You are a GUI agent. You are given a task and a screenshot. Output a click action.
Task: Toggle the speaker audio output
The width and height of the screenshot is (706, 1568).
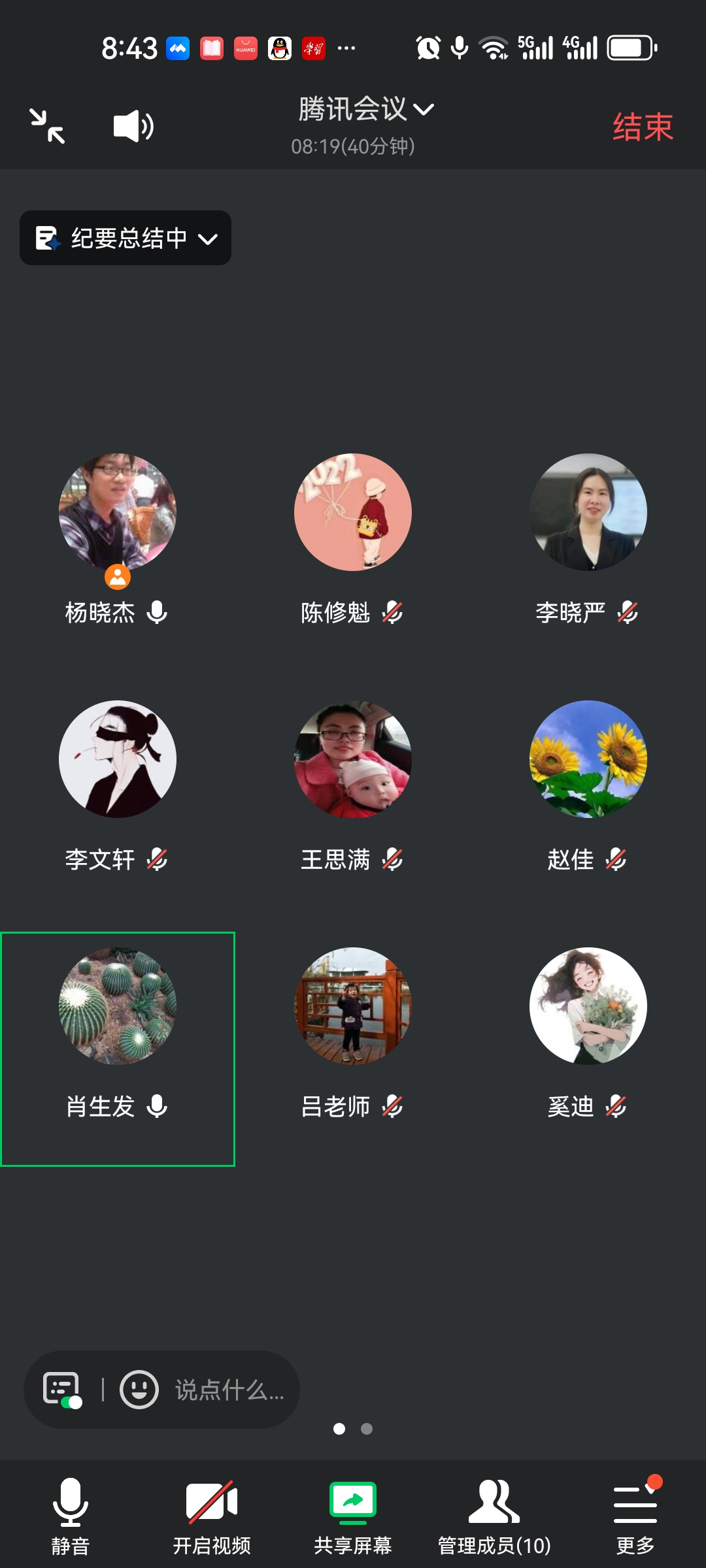133,125
